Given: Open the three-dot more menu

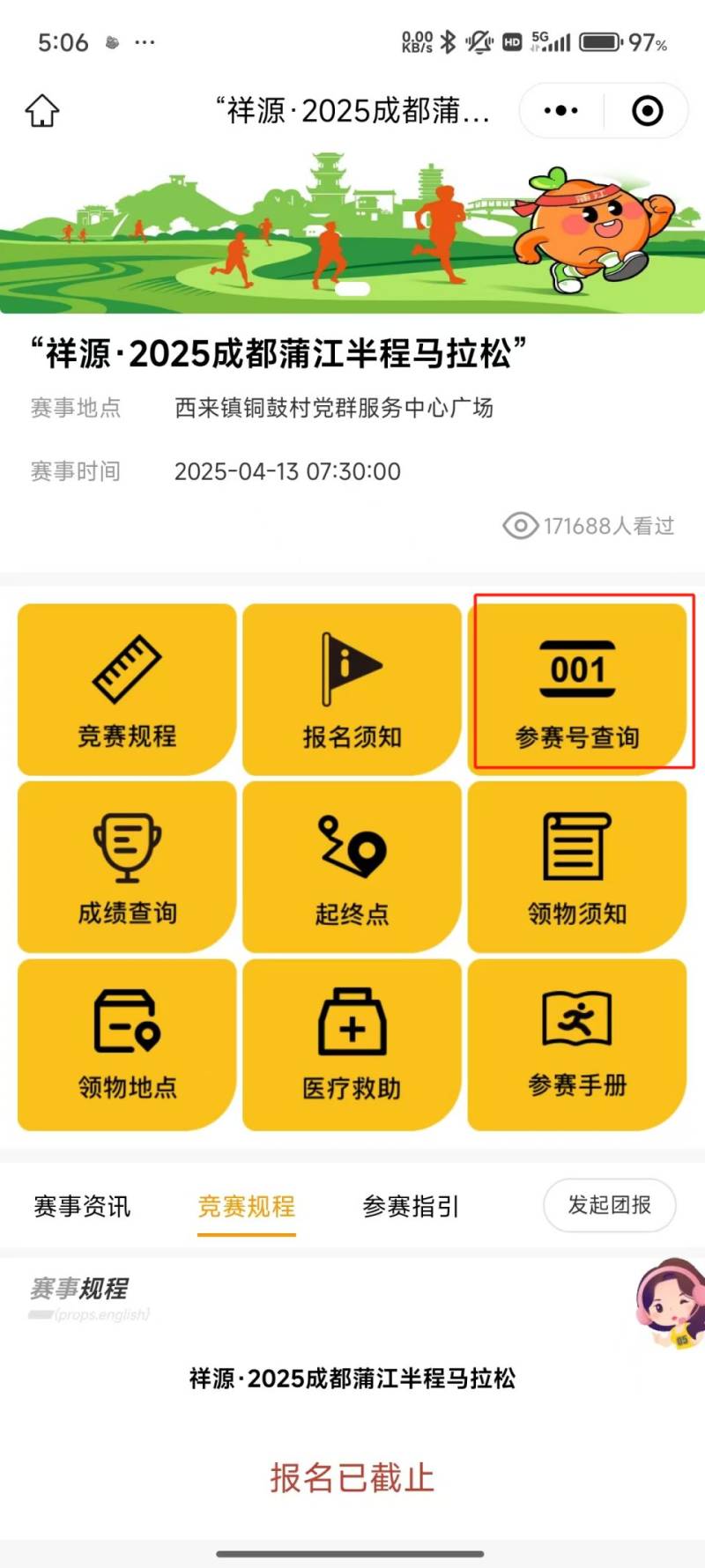Looking at the screenshot, I should [x=561, y=111].
